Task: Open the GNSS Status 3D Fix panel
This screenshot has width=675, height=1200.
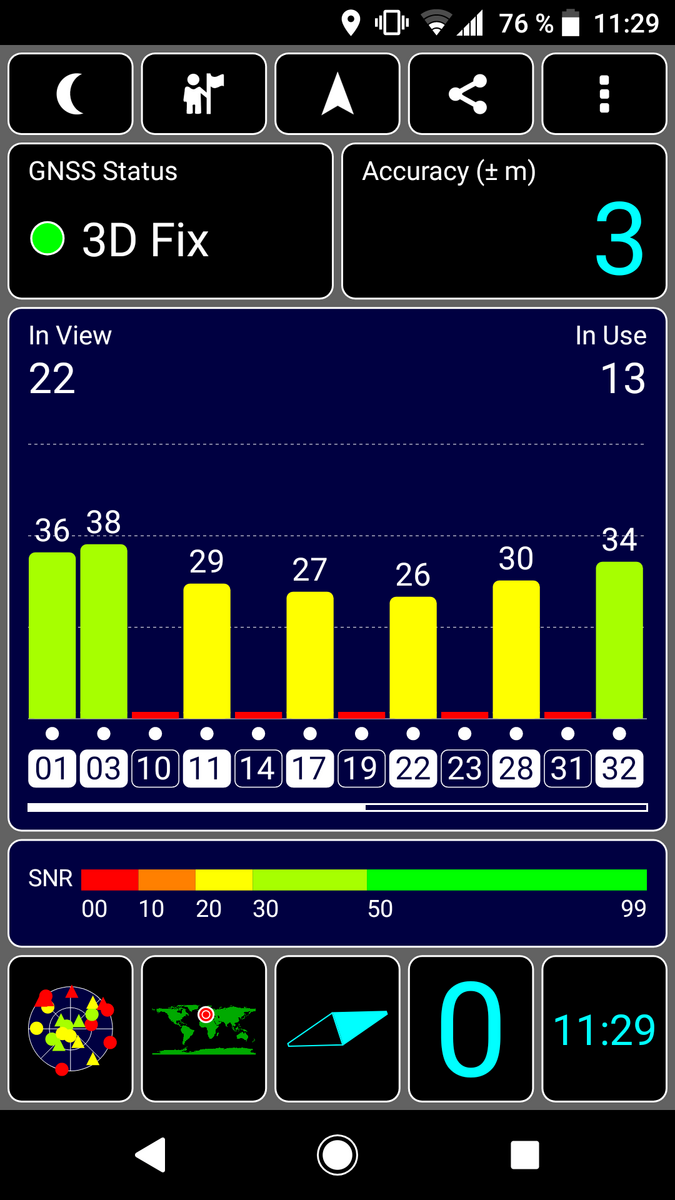Action: point(170,221)
